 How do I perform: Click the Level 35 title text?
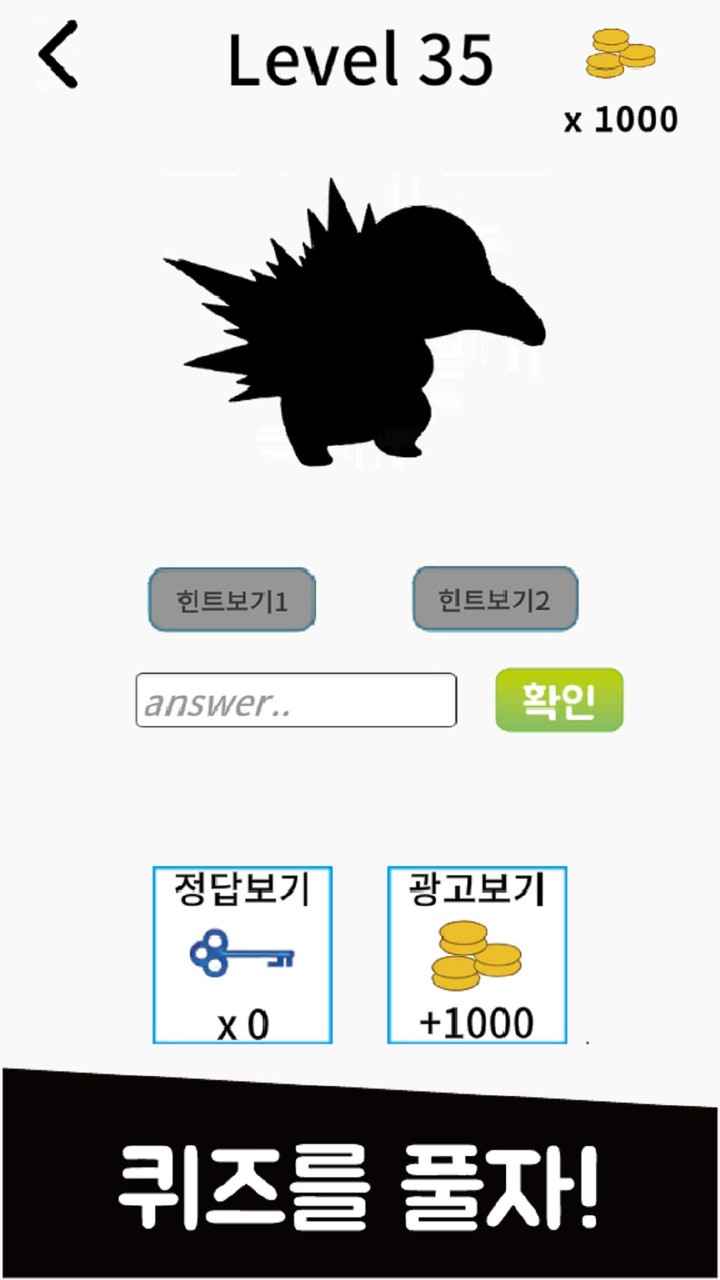coord(360,60)
